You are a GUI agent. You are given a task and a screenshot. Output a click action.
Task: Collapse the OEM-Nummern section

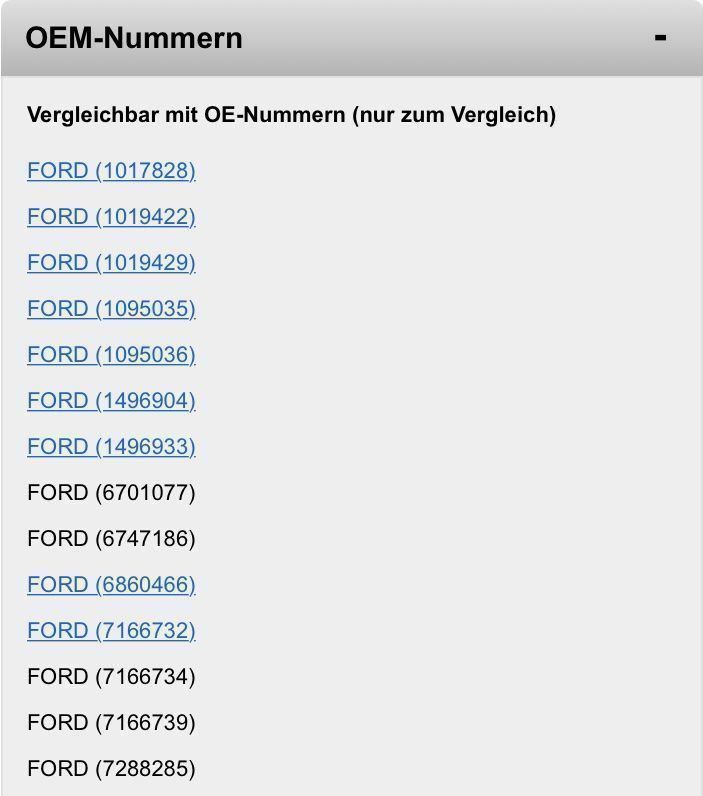tap(660, 38)
